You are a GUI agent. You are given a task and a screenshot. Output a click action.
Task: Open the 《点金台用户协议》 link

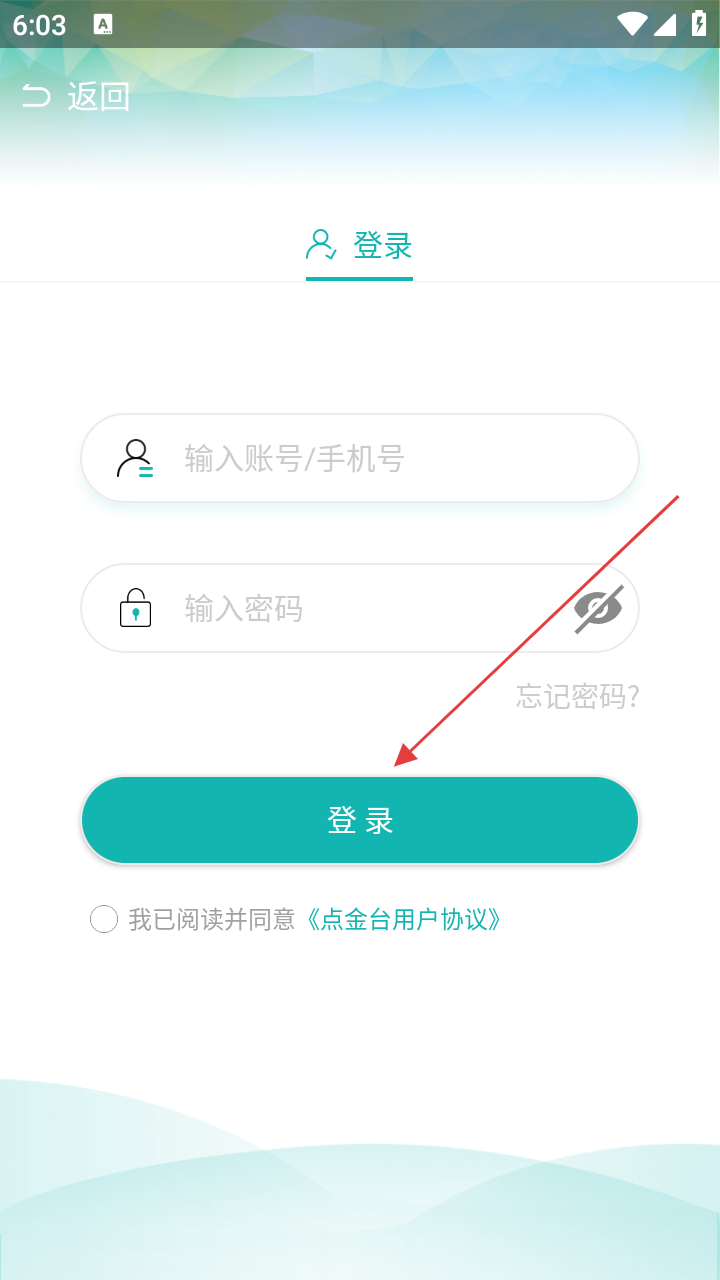401,919
